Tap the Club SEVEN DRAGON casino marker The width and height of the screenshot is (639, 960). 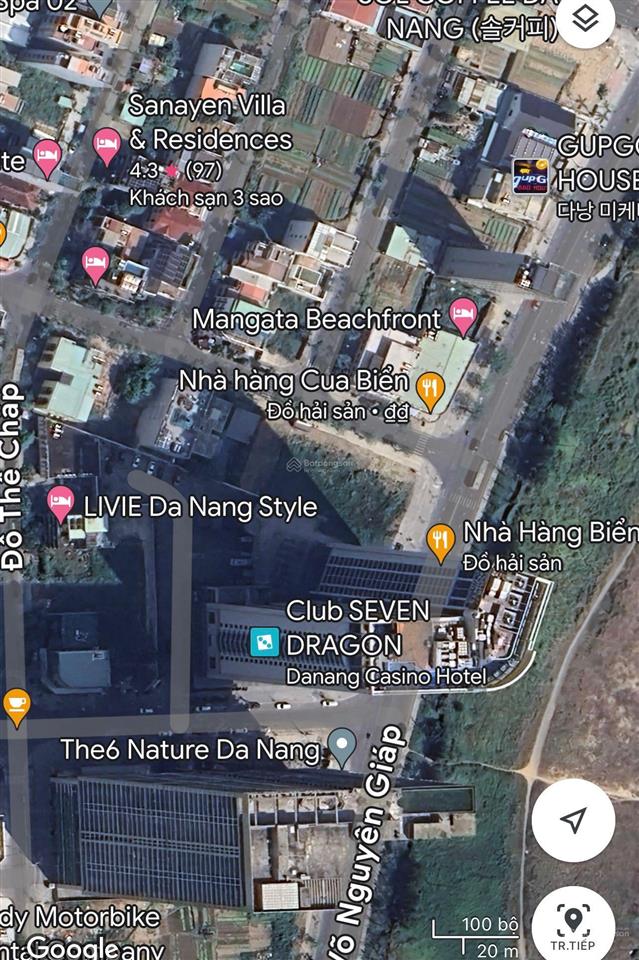click(265, 641)
